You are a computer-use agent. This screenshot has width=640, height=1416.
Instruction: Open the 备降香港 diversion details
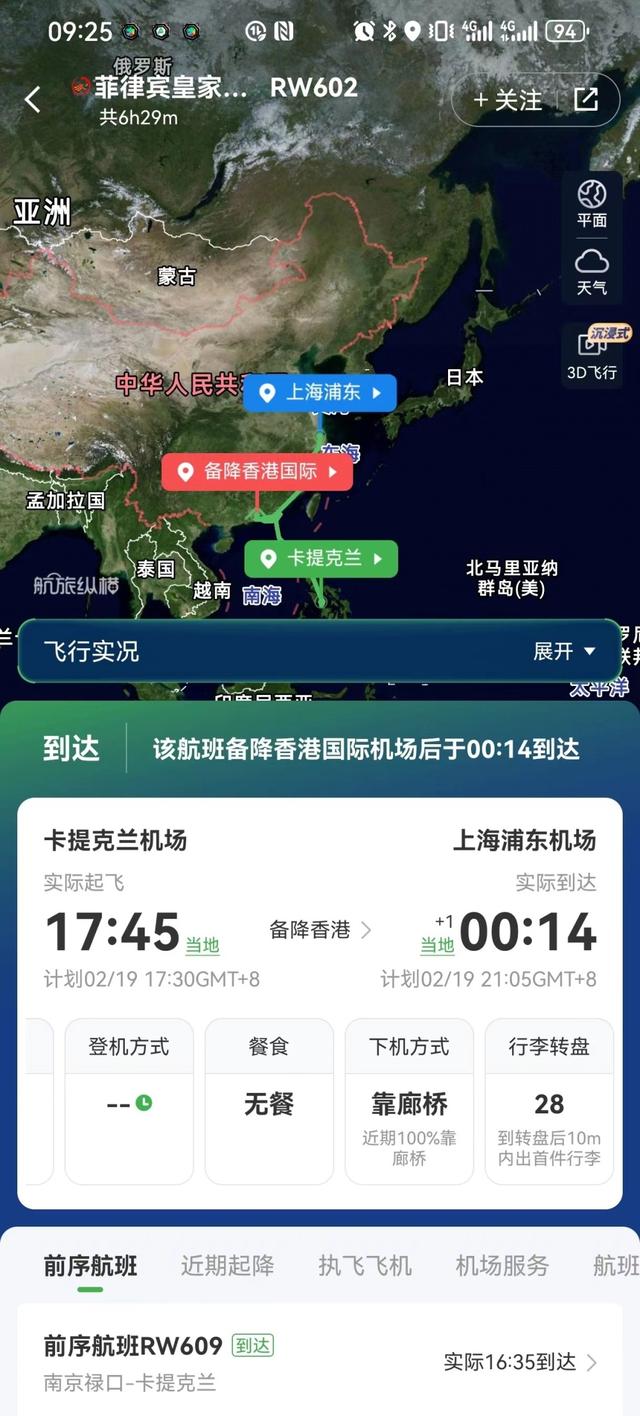click(x=320, y=929)
